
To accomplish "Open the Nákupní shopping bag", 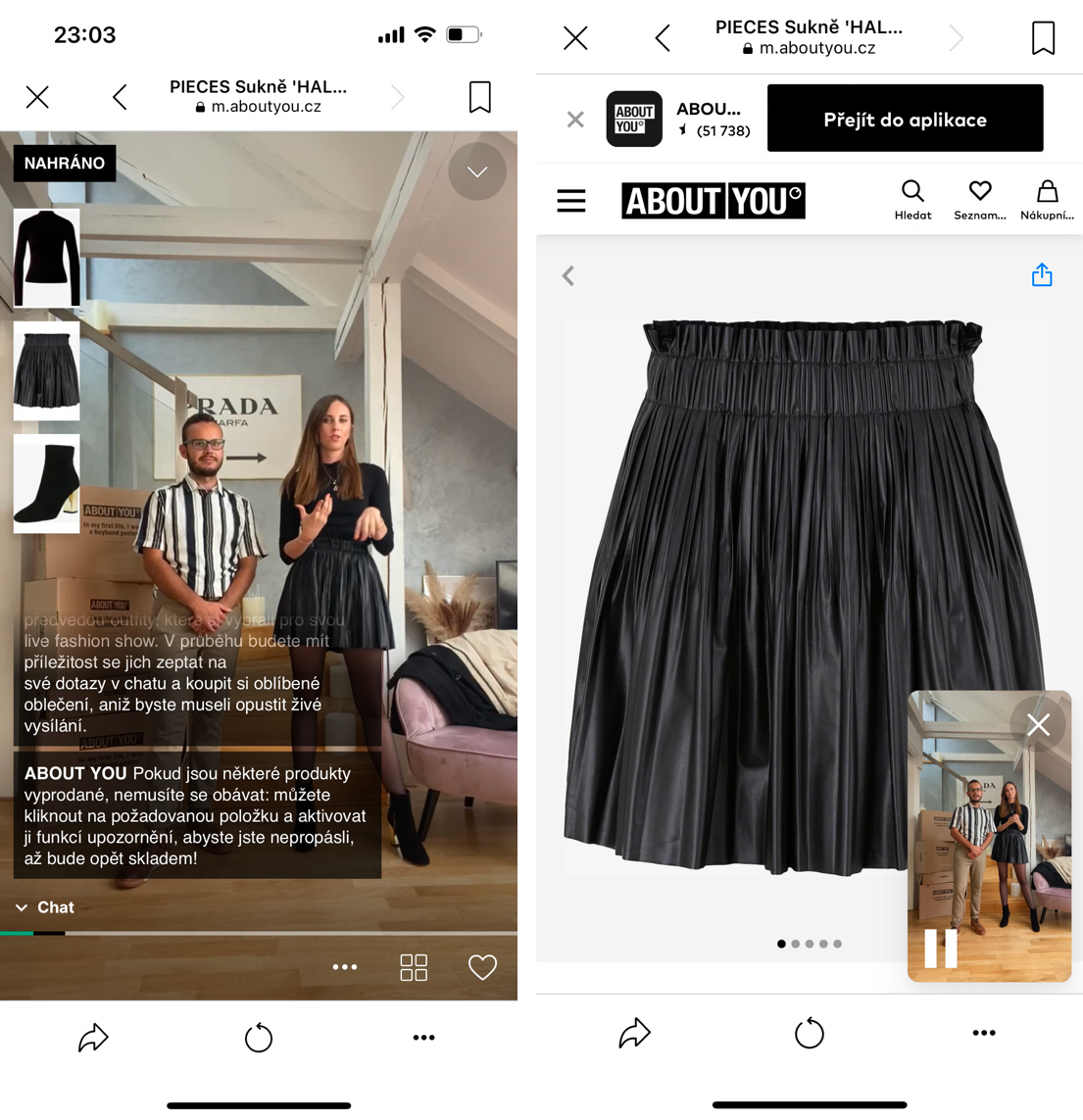I will pyautogui.click(x=1047, y=200).
